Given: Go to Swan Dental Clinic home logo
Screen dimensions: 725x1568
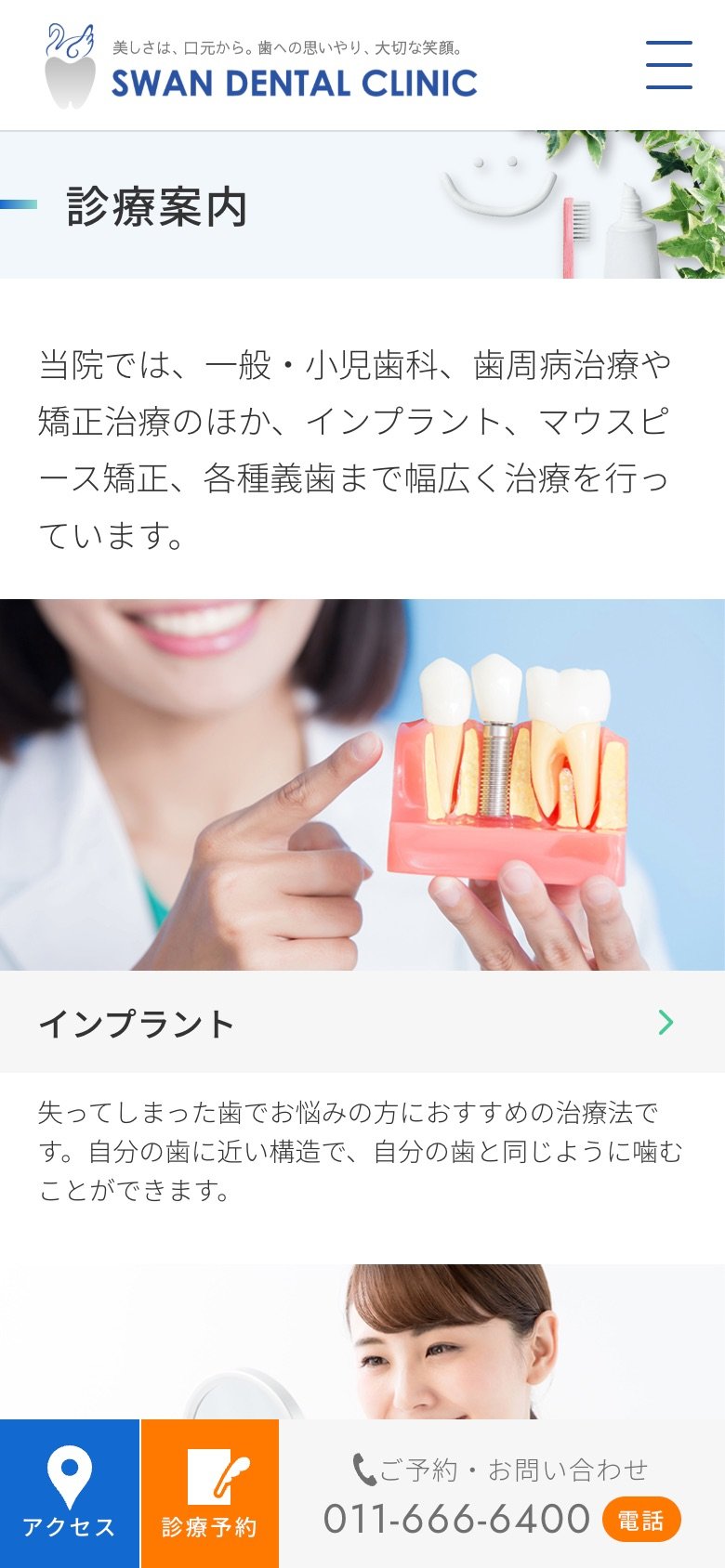Looking at the screenshot, I should [261, 67].
